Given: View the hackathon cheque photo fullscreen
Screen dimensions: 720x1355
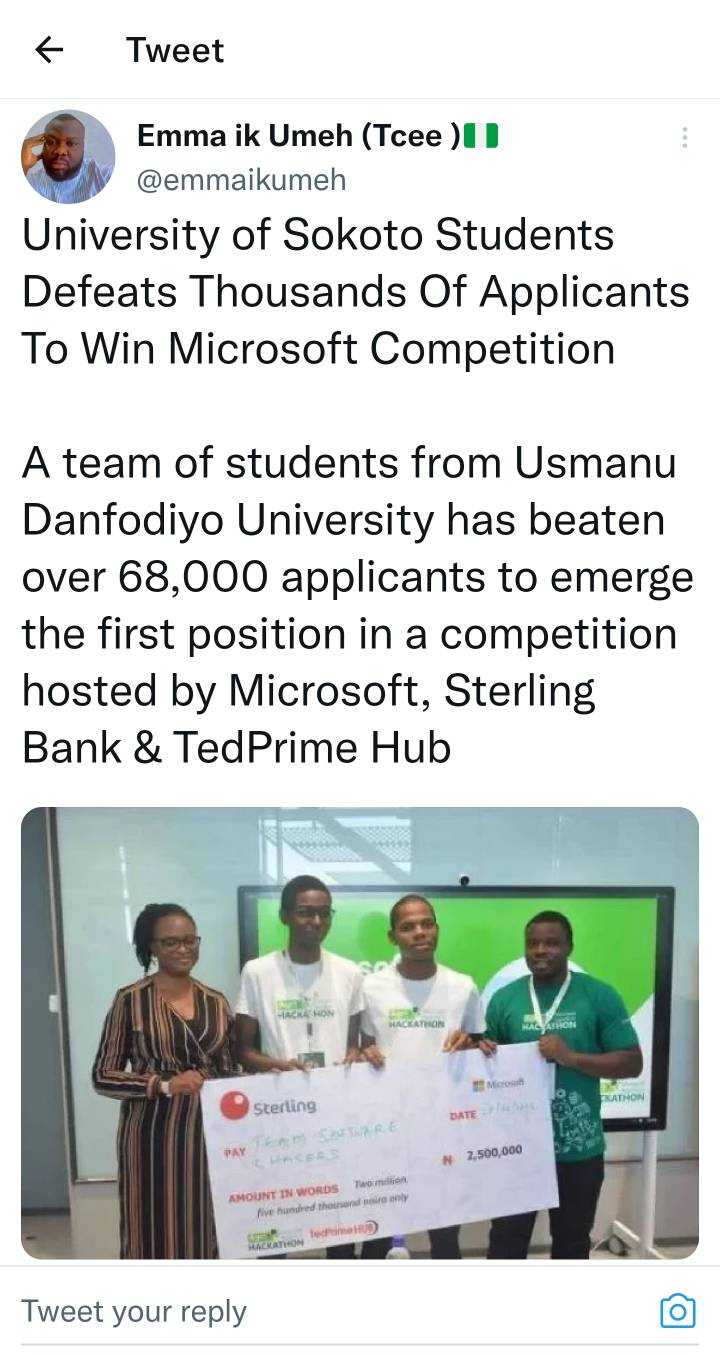Looking at the screenshot, I should [x=360, y=1032].
